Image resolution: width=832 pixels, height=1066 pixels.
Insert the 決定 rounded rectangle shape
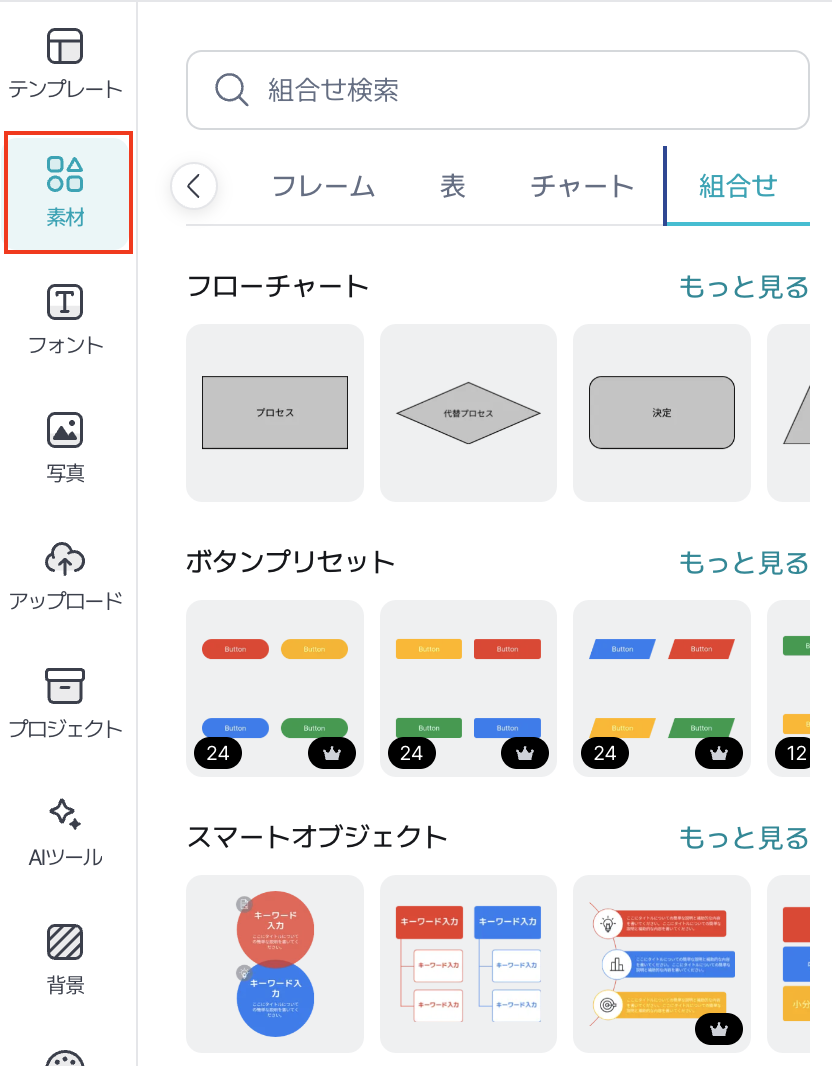[x=661, y=412]
